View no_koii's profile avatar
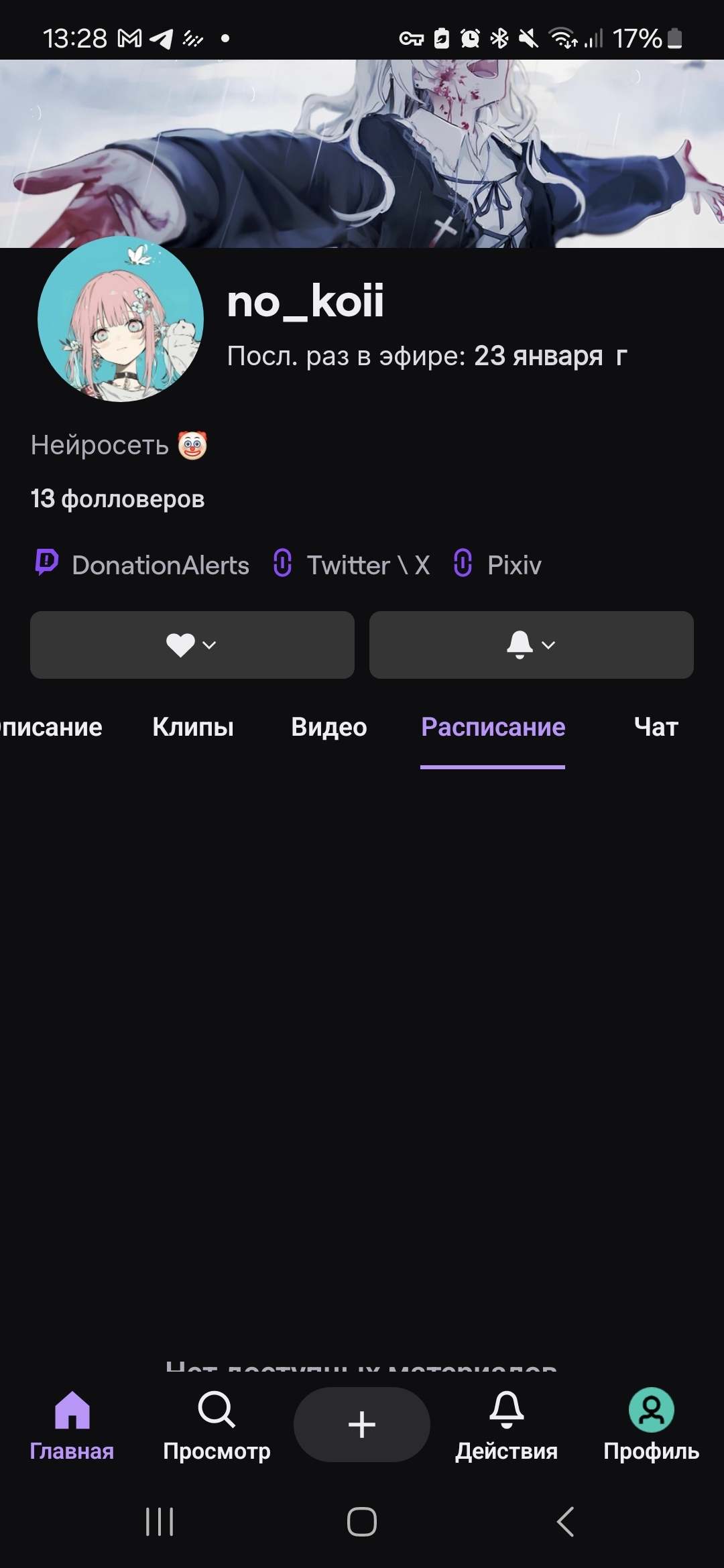Viewport: 724px width, 1568px height. click(121, 319)
